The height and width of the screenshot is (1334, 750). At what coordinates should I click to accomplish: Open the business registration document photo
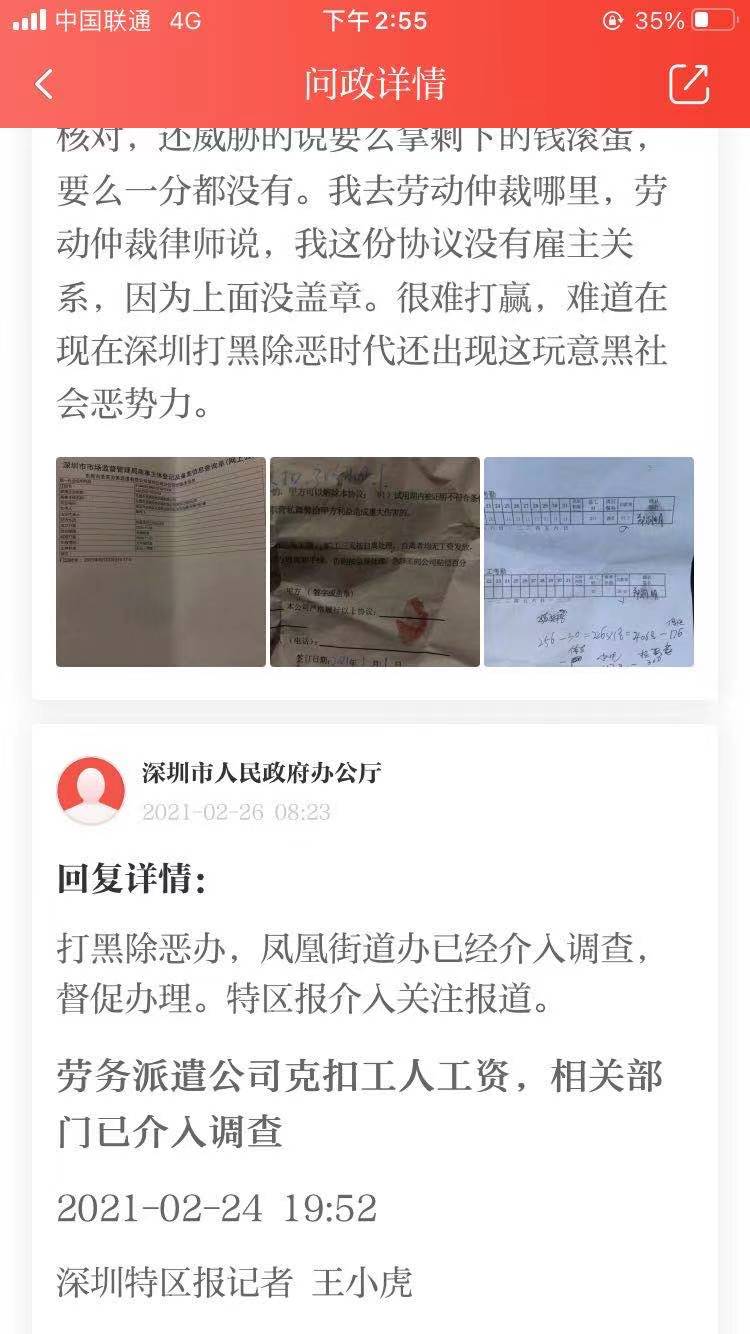click(x=161, y=562)
